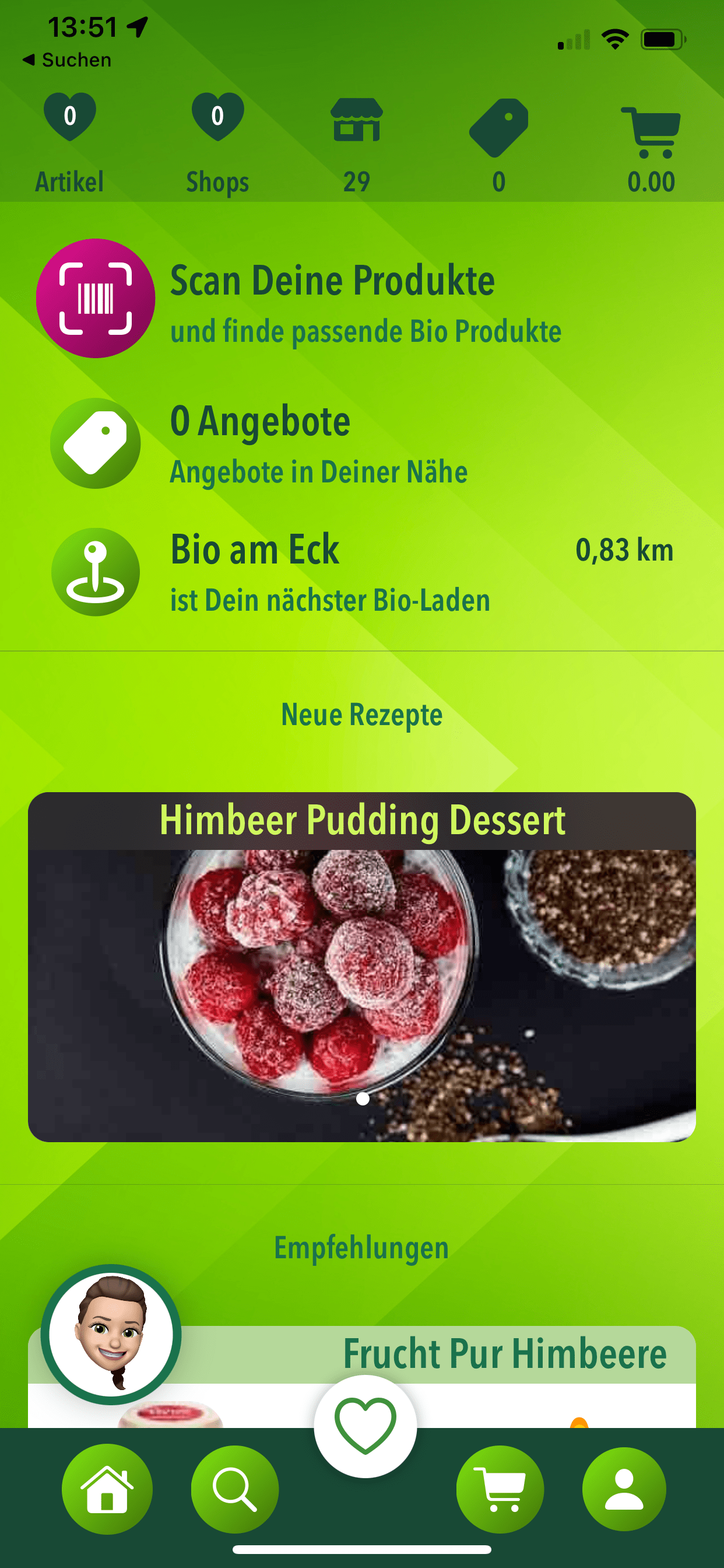
Task: Open search from bottom navigation
Action: [235, 1489]
